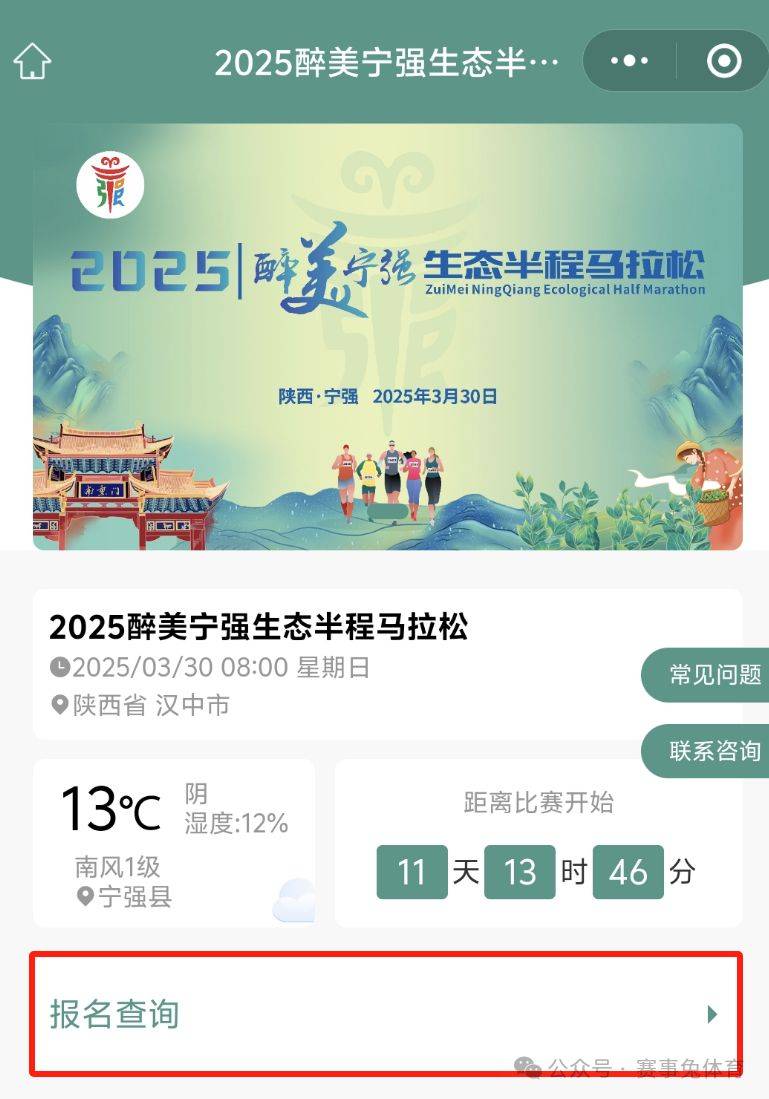Image resolution: width=769 pixels, height=1099 pixels.
Task: Click the clock icon beside the race date
Action: coord(61,667)
